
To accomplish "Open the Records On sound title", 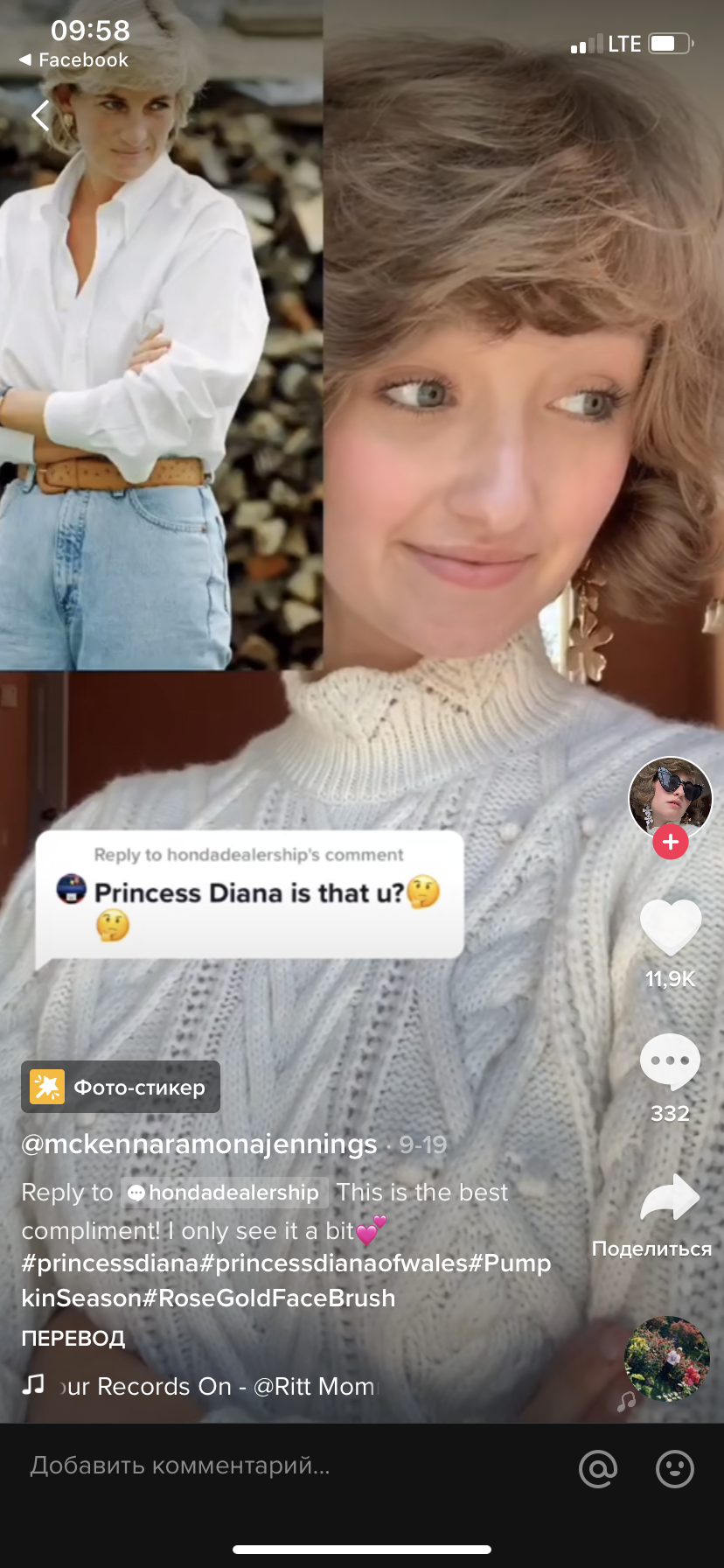I will 219,1386.
